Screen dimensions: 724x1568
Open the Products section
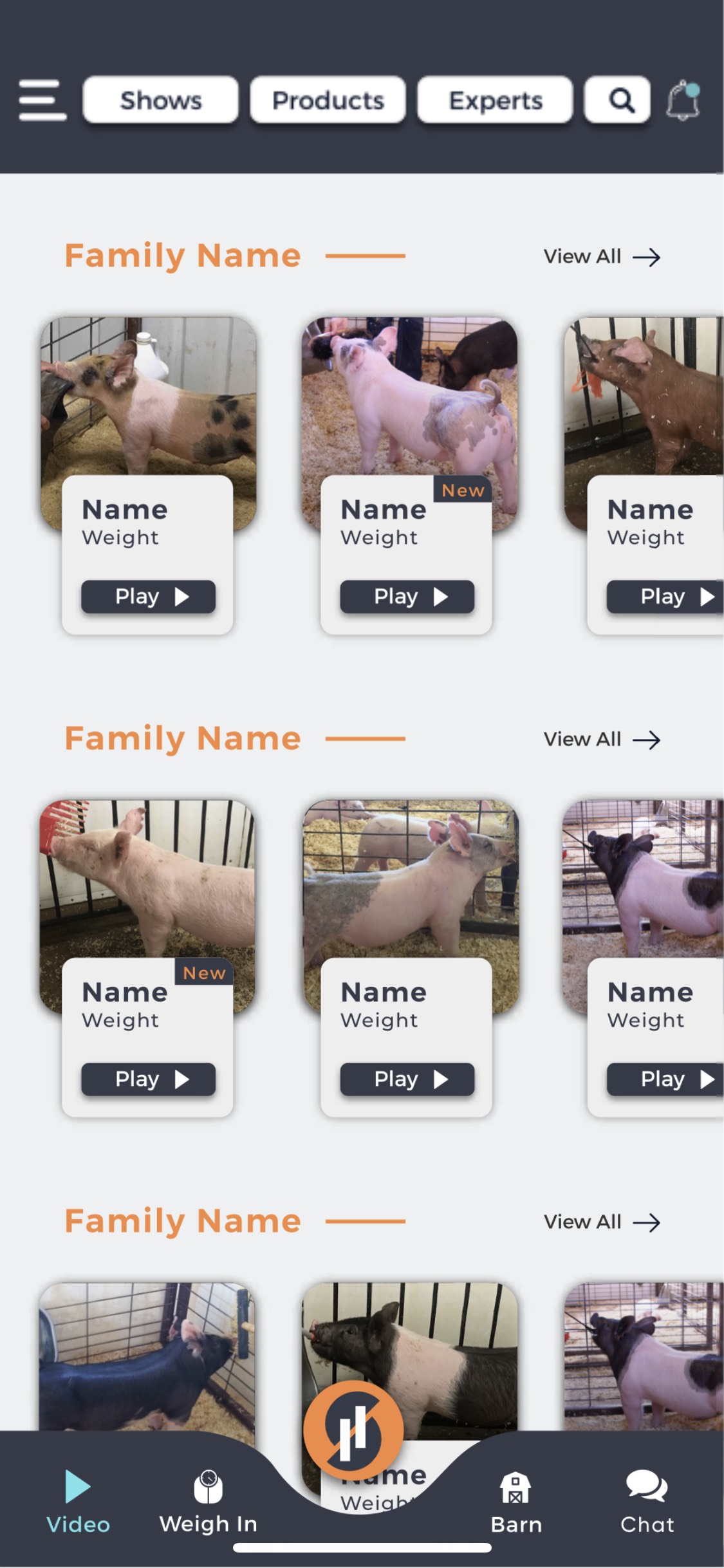pos(328,100)
